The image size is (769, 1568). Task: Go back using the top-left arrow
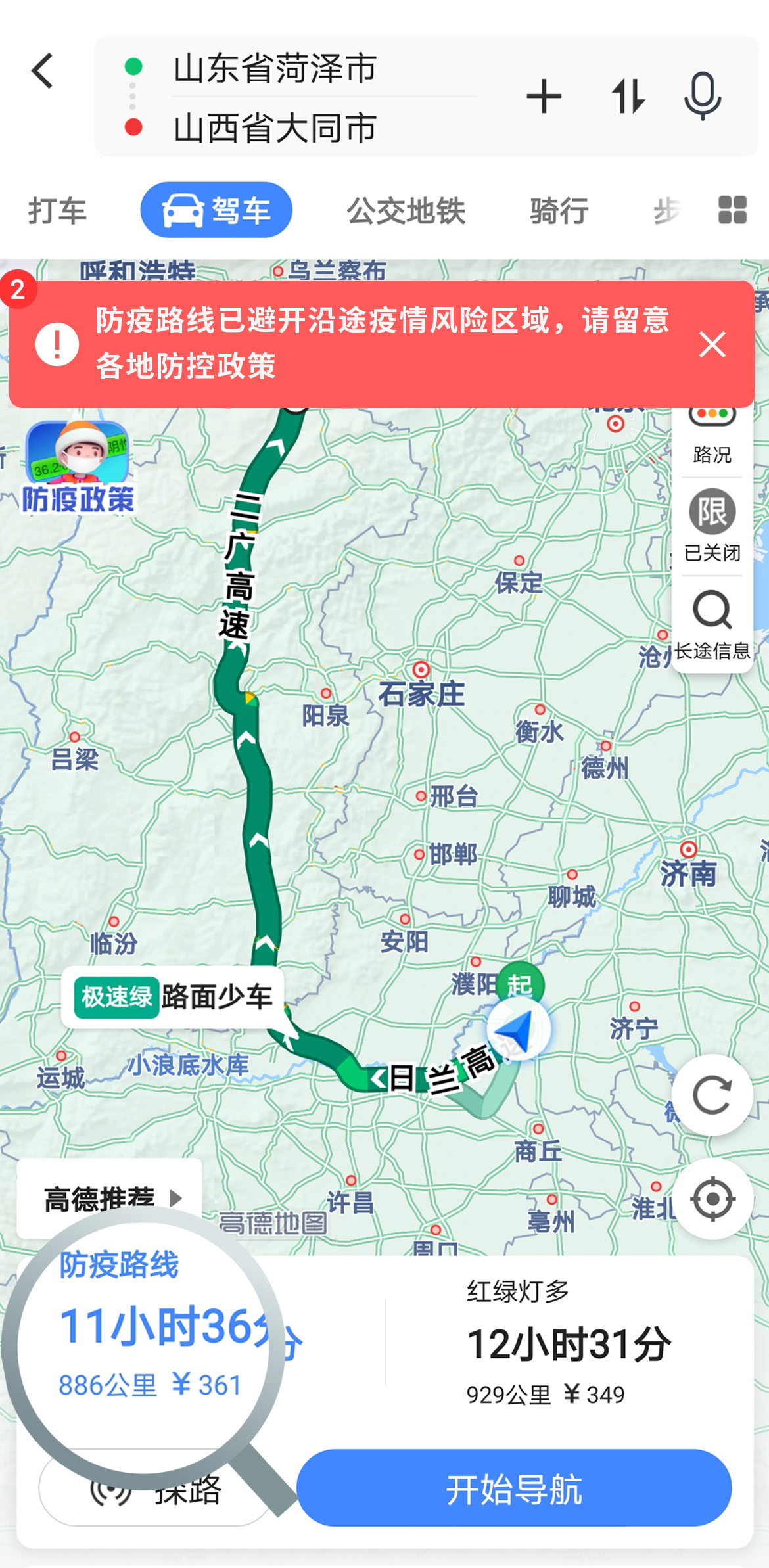point(43,71)
